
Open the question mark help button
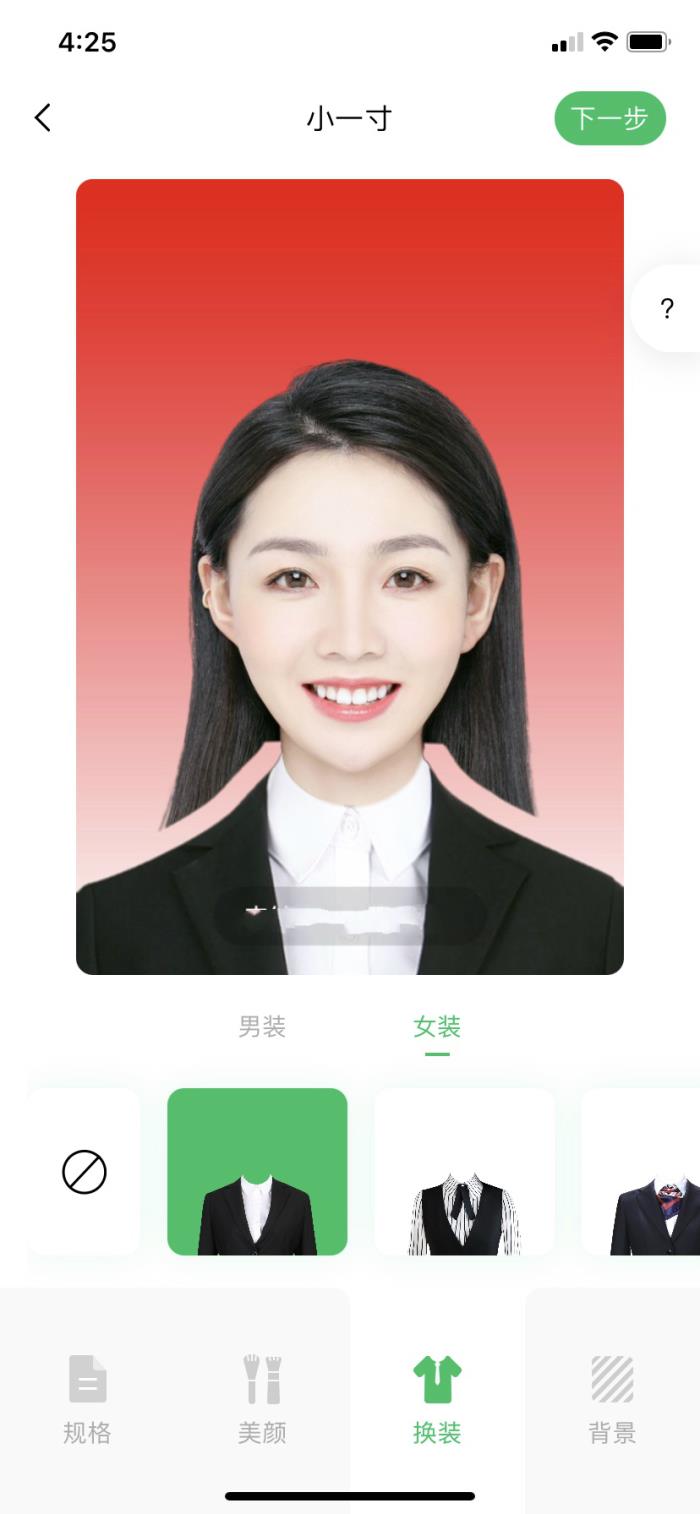(x=667, y=309)
